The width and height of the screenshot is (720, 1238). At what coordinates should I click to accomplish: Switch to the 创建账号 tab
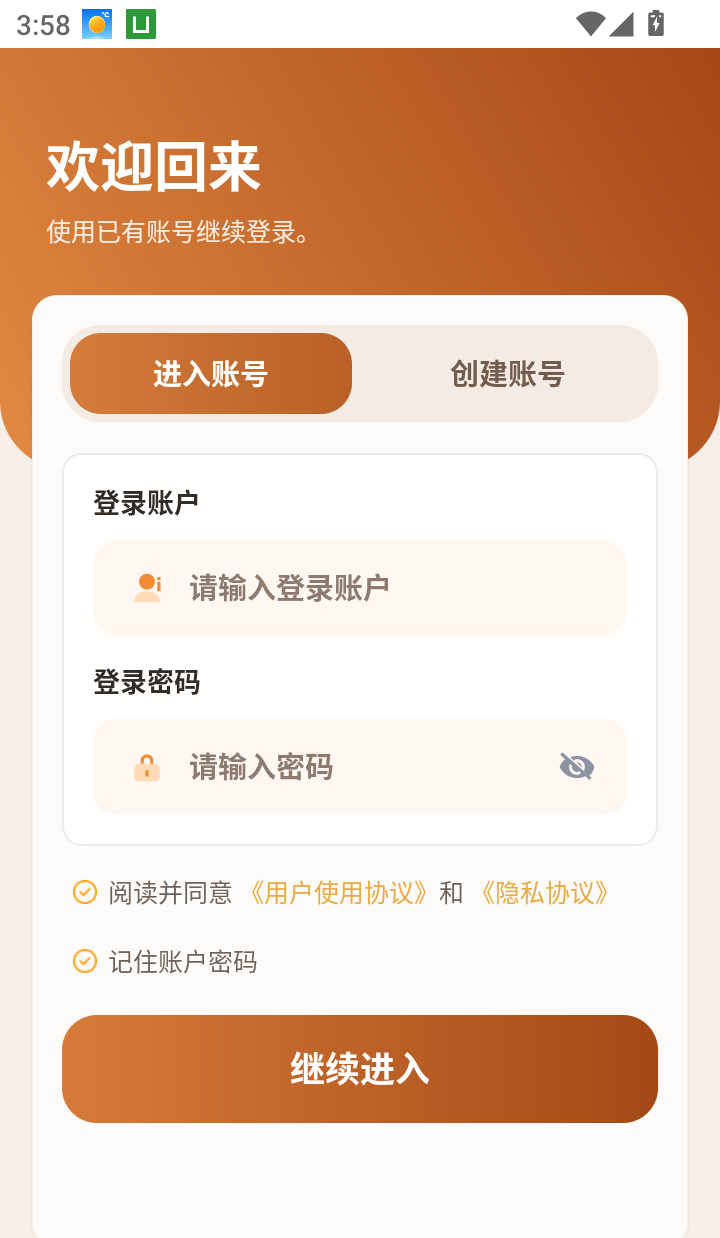[506, 374]
